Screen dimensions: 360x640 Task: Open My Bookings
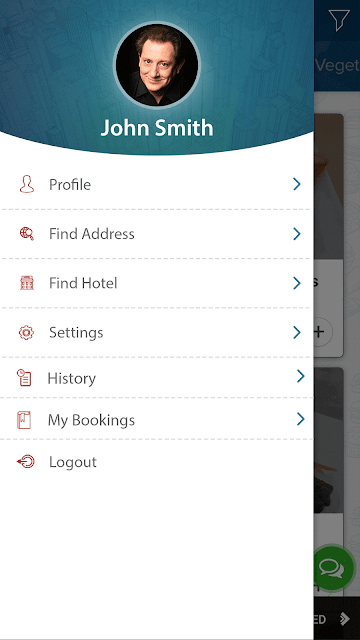tap(157, 419)
